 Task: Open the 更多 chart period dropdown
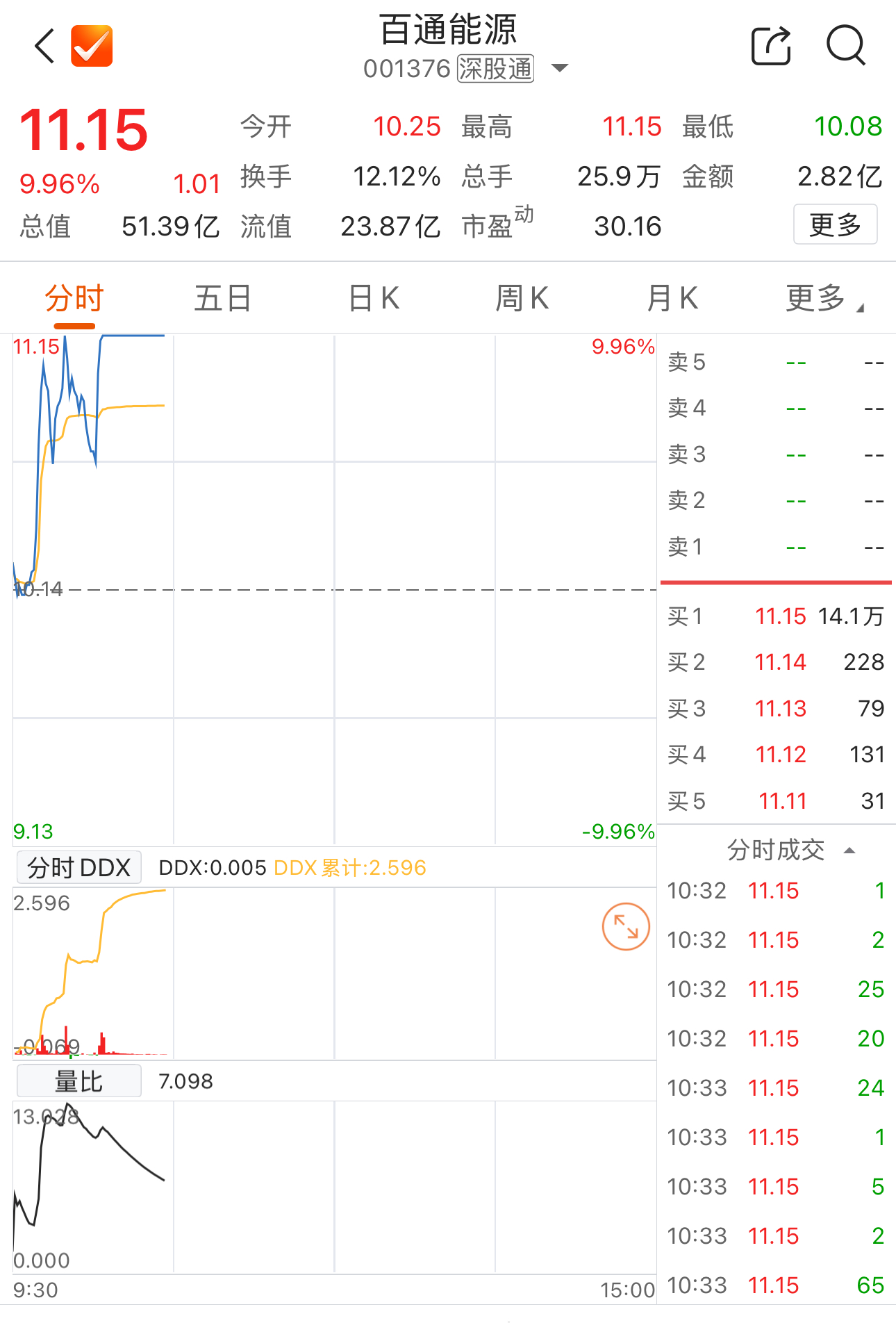coord(824,299)
